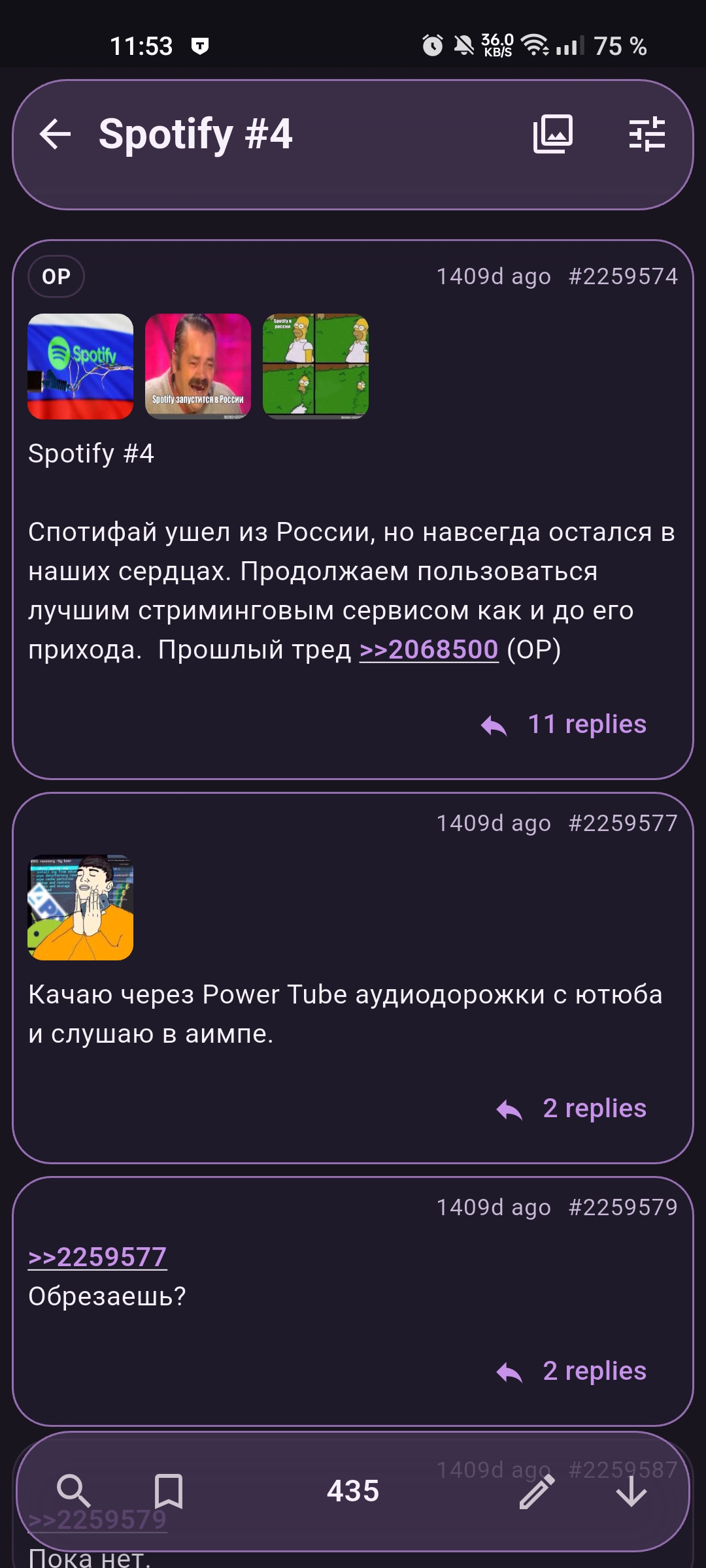Open the Spotify logo flag image thumbnail
The height and width of the screenshot is (1568, 706).
click(x=80, y=367)
